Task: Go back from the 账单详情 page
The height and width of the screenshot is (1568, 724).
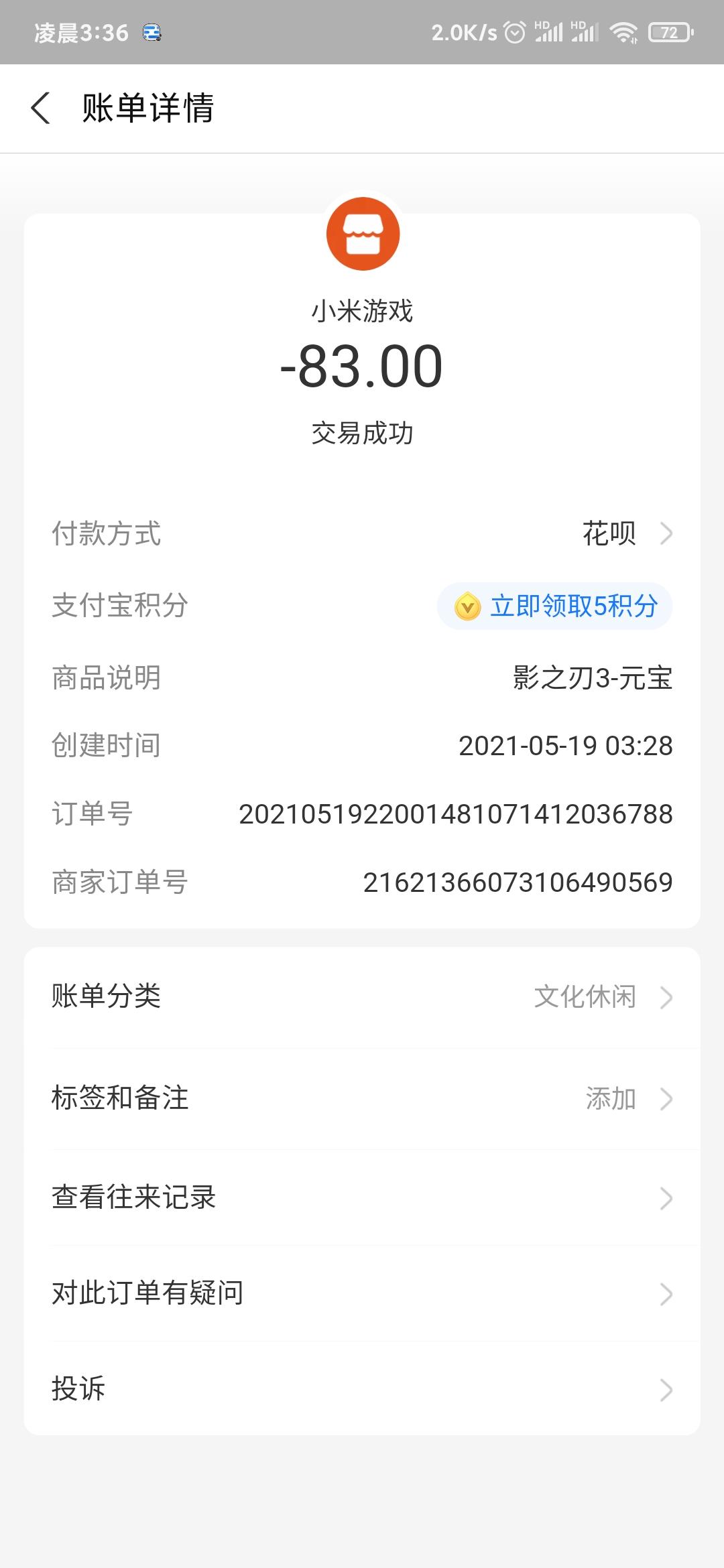Action: (x=41, y=108)
